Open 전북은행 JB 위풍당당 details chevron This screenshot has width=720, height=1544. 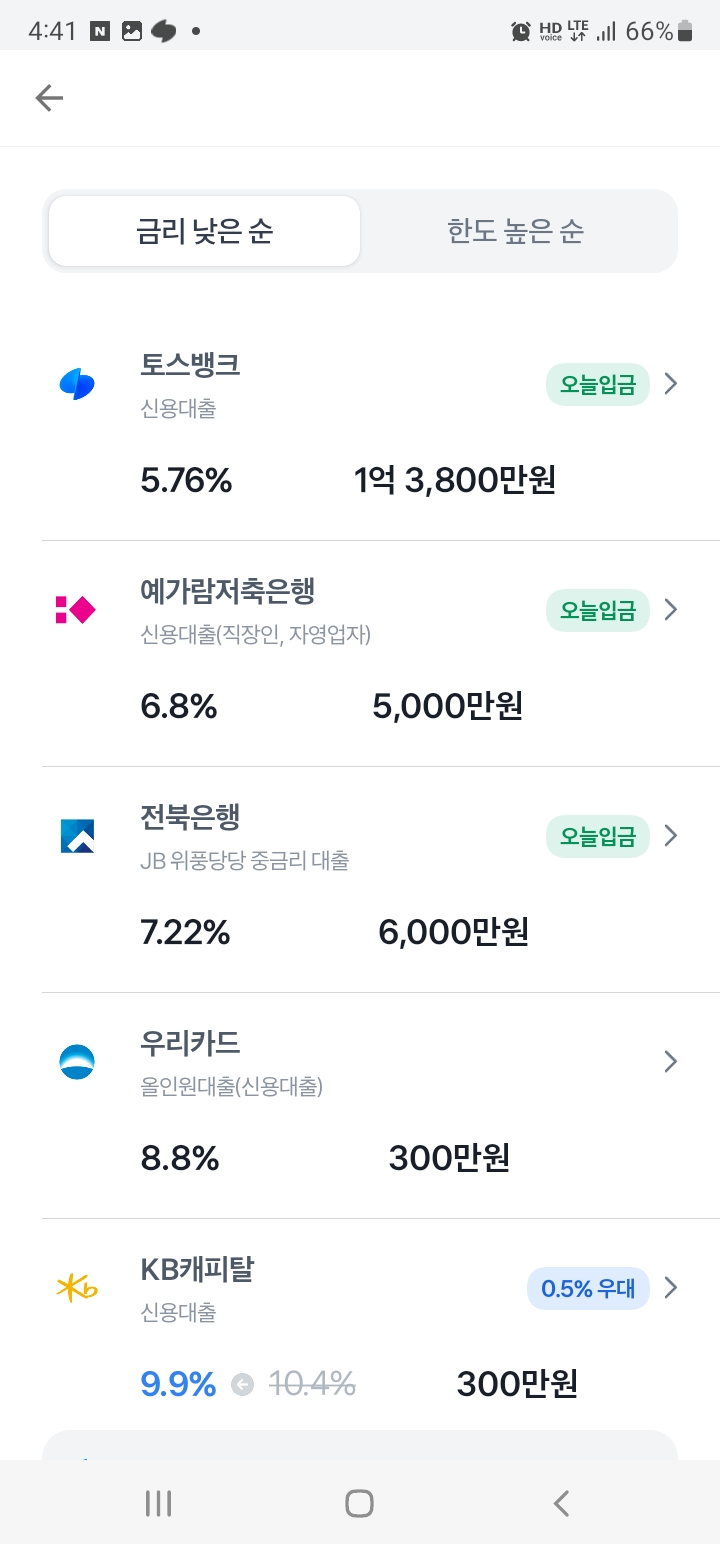(670, 835)
